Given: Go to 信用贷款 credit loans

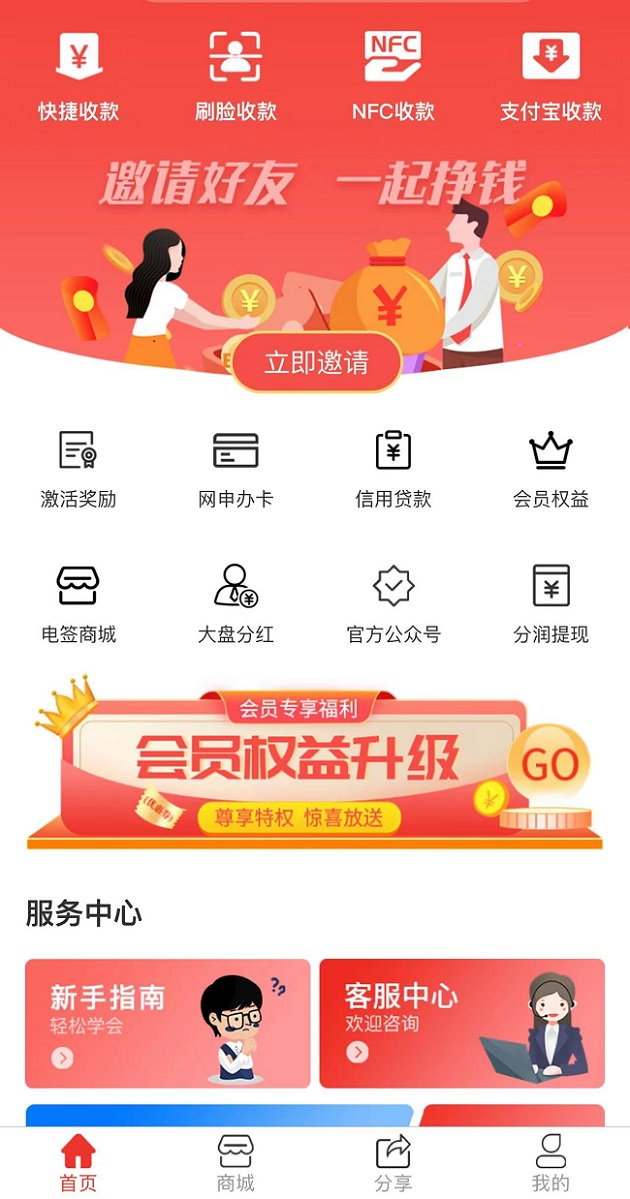Looking at the screenshot, I should 393,469.
